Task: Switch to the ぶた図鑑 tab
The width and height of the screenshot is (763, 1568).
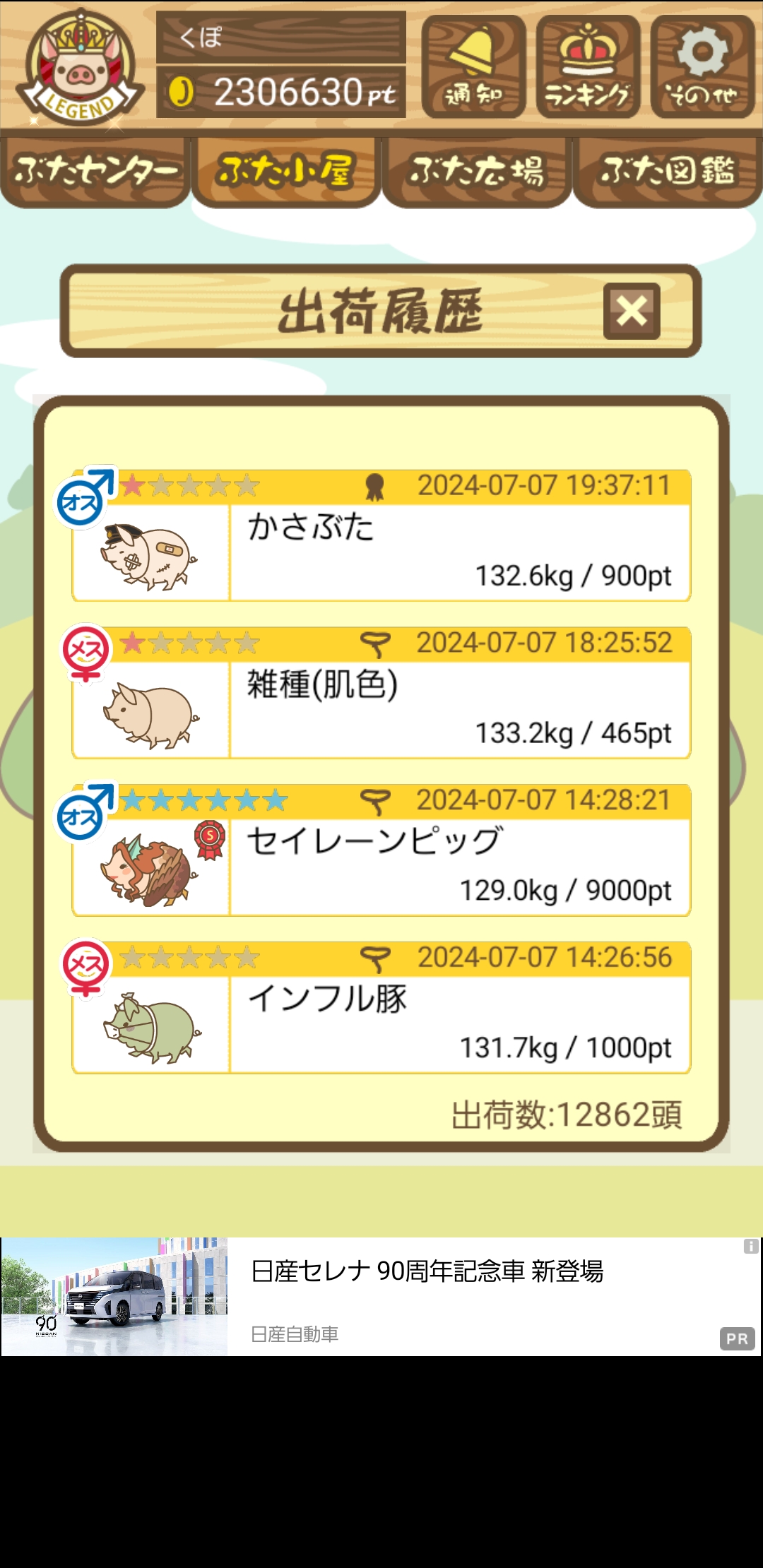Action: point(668,172)
